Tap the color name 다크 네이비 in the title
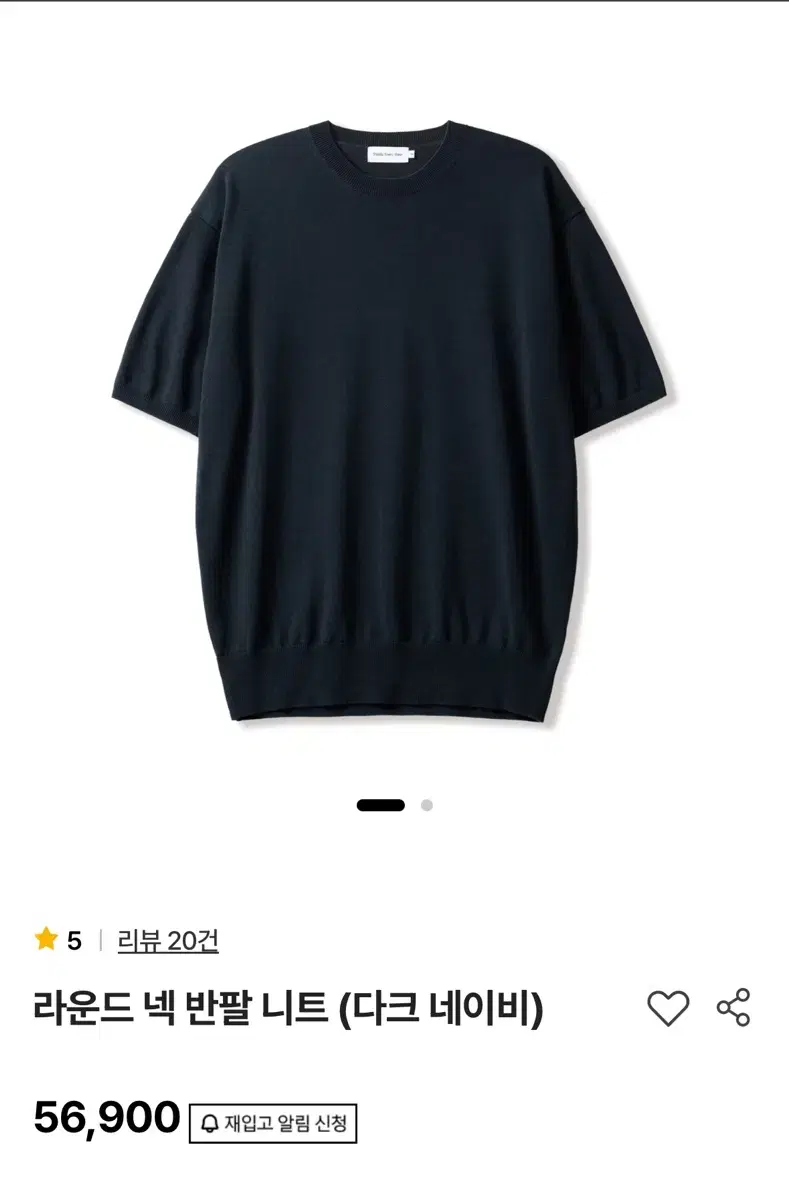 tap(445, 1007)
